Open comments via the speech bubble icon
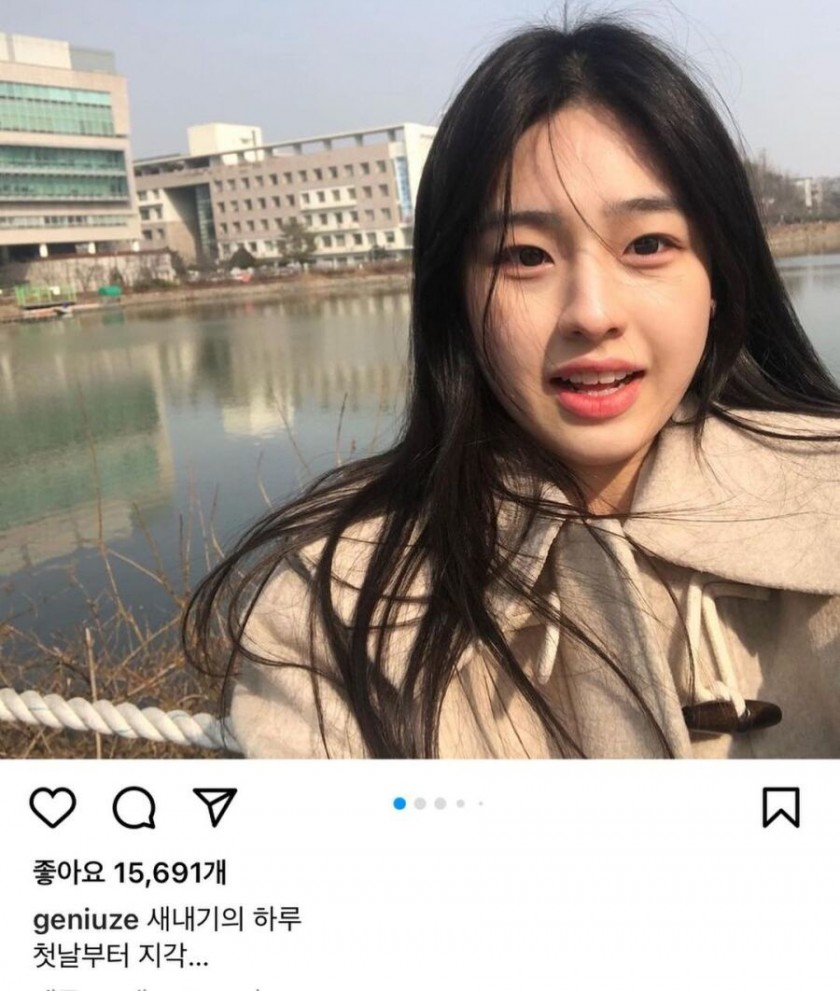Image resolution: width=840 pixels, height=991 pixels. click(133, 808)
